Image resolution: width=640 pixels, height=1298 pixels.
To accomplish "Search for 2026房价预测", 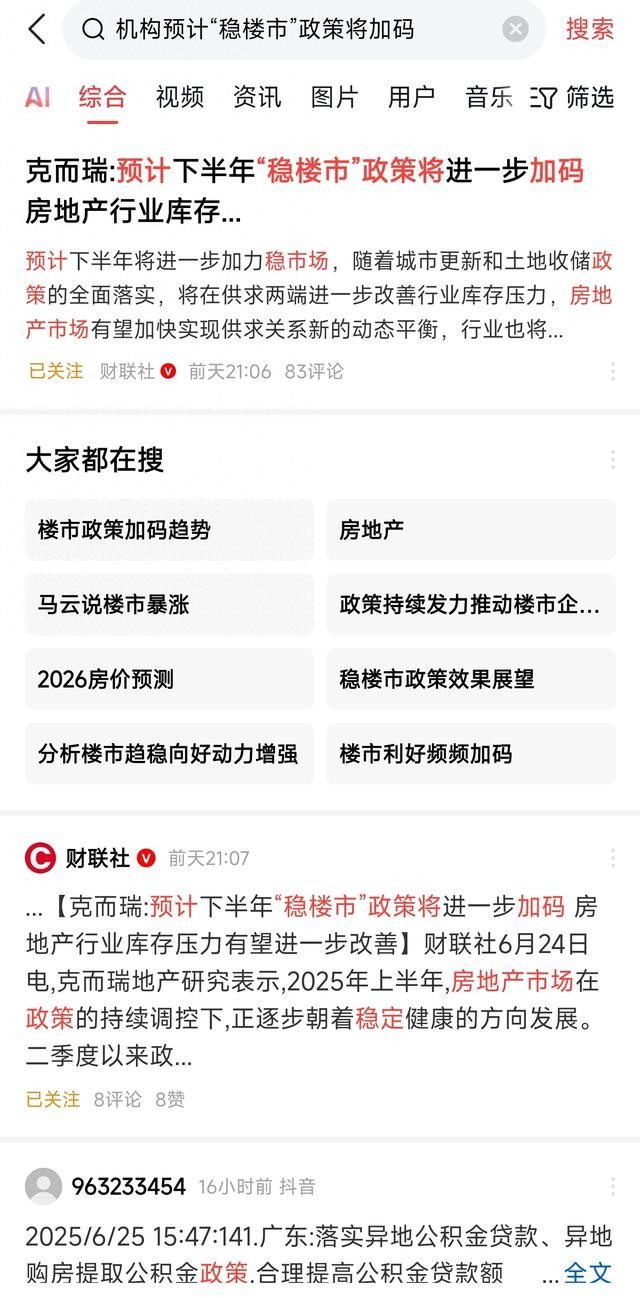I will [169, 680].
